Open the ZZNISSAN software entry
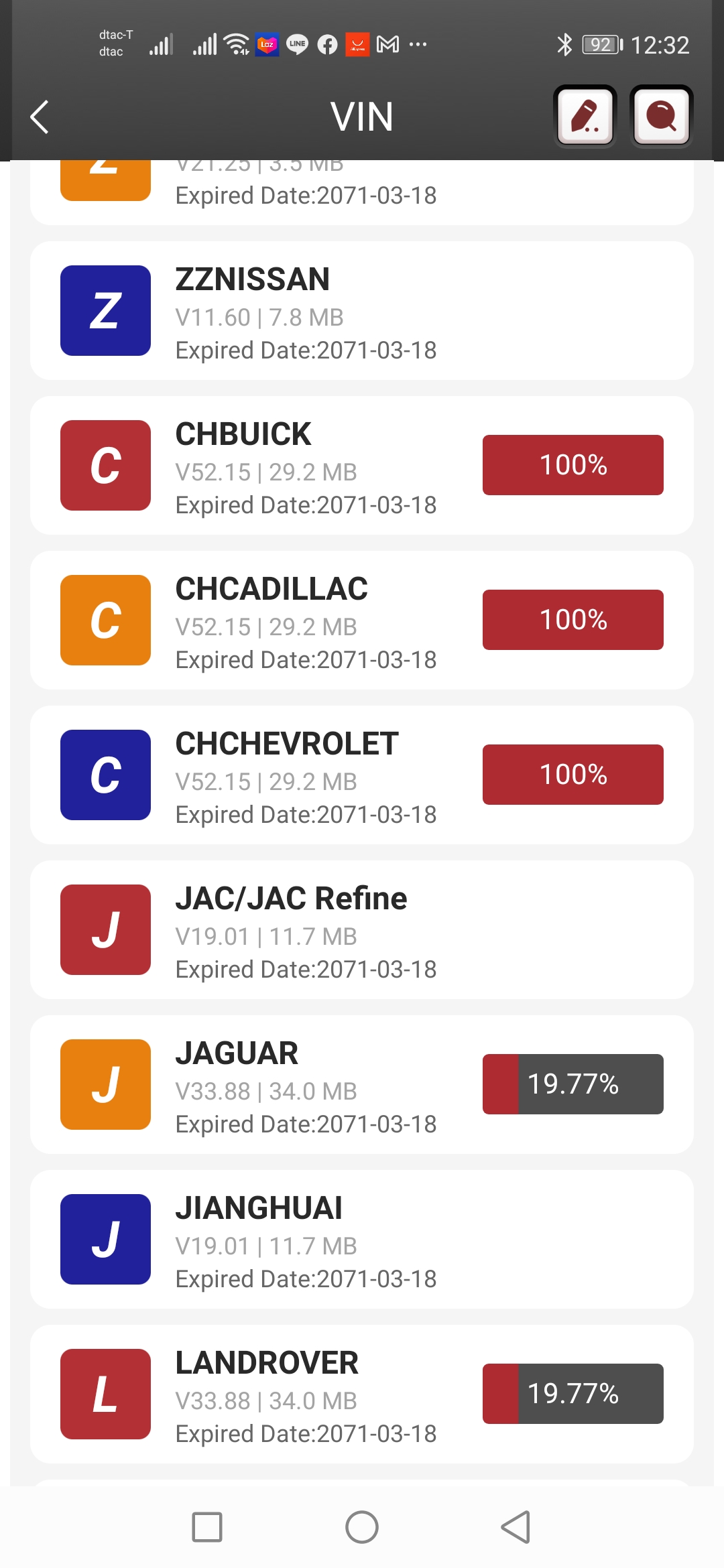Image resolution: width=724 pixels, height=1568 pixels. pyautogui.click(x=362, y=311)
